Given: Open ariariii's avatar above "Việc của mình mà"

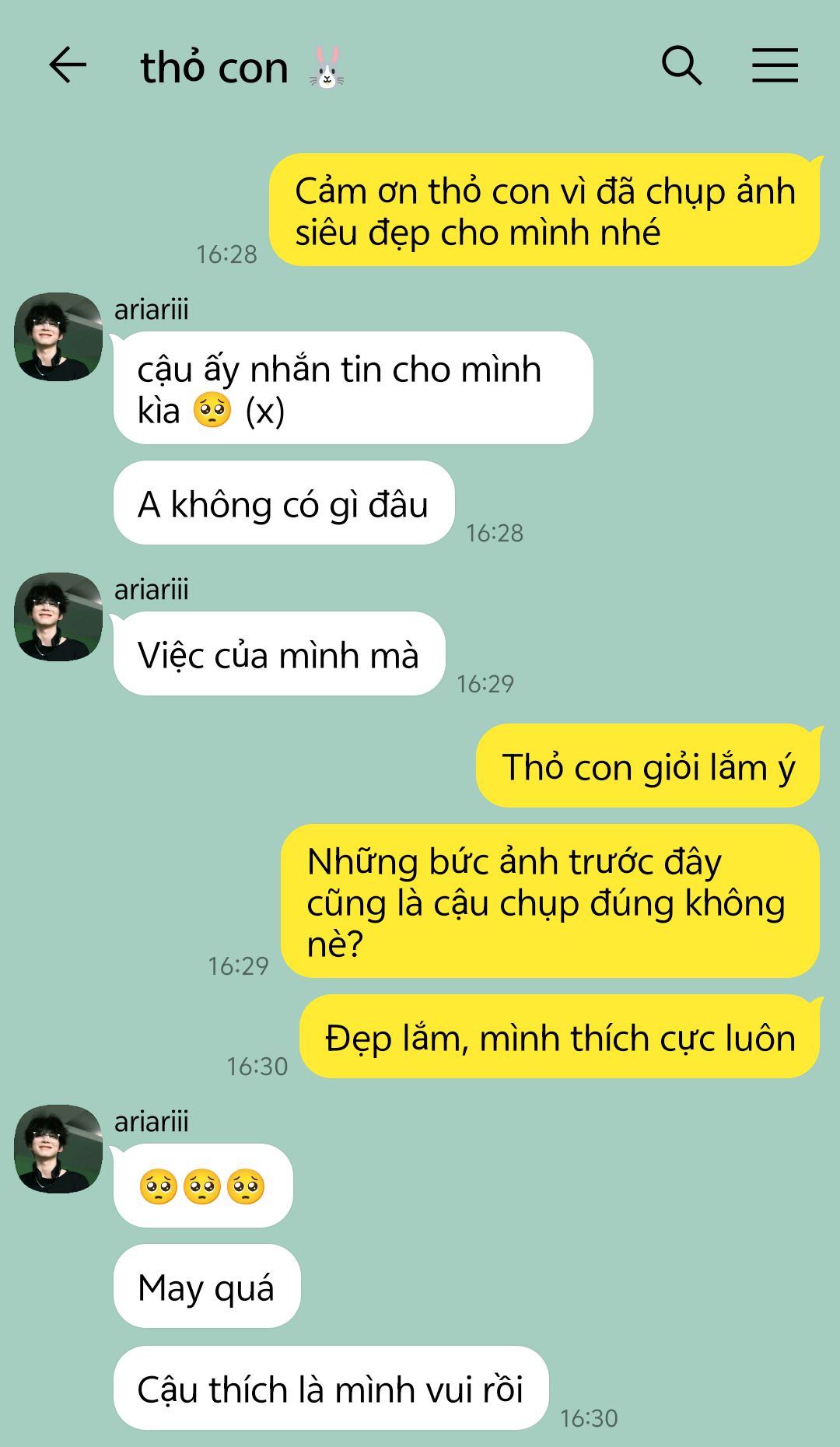Looking at the screenshot, I should (58, 617).
